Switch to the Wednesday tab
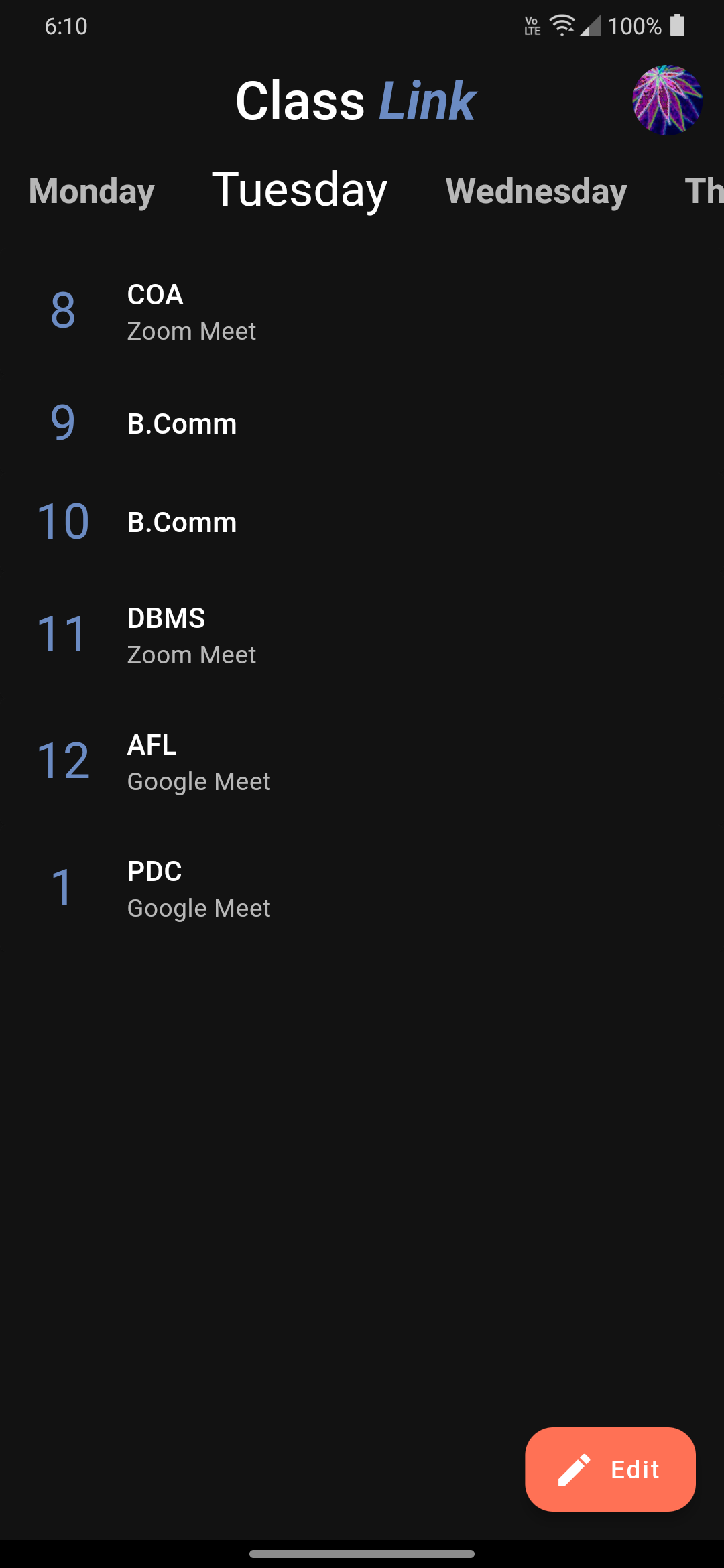Screen dimensions: 724x1568 point(536,191)
